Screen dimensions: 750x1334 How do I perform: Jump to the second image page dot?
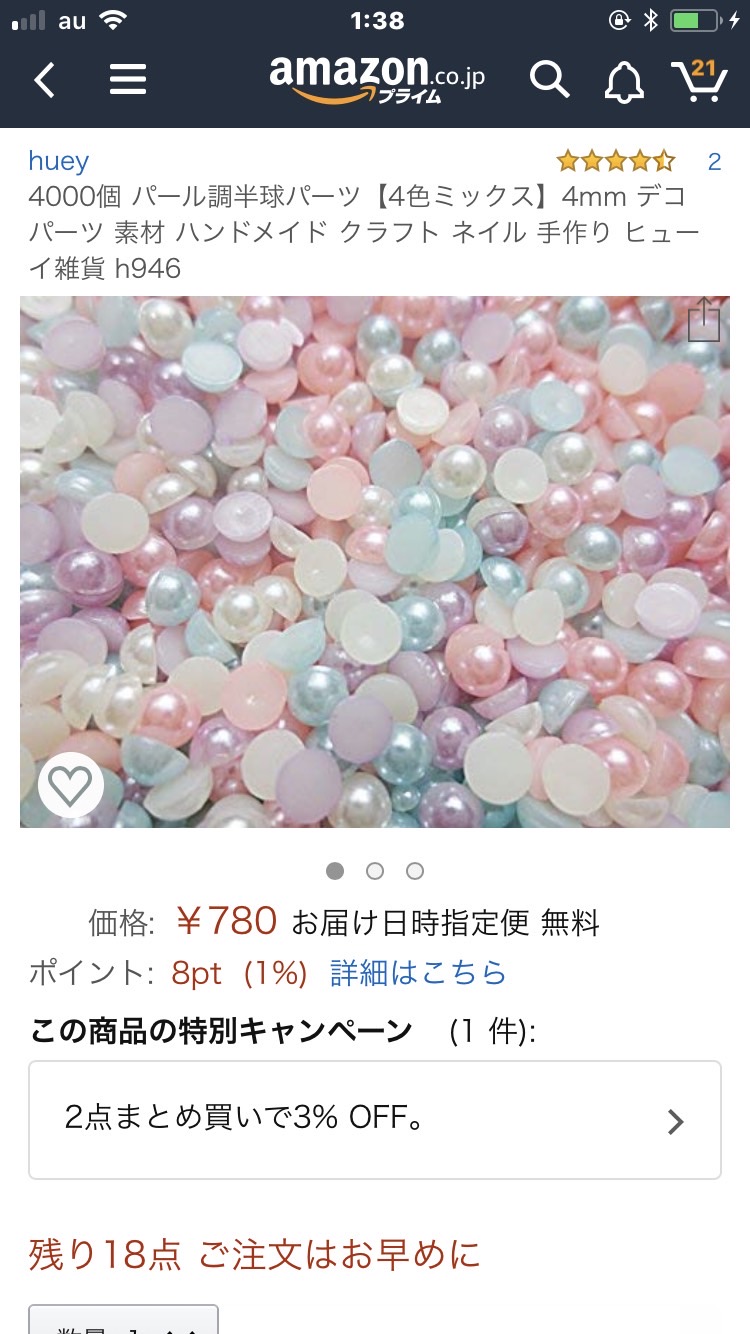375,871
